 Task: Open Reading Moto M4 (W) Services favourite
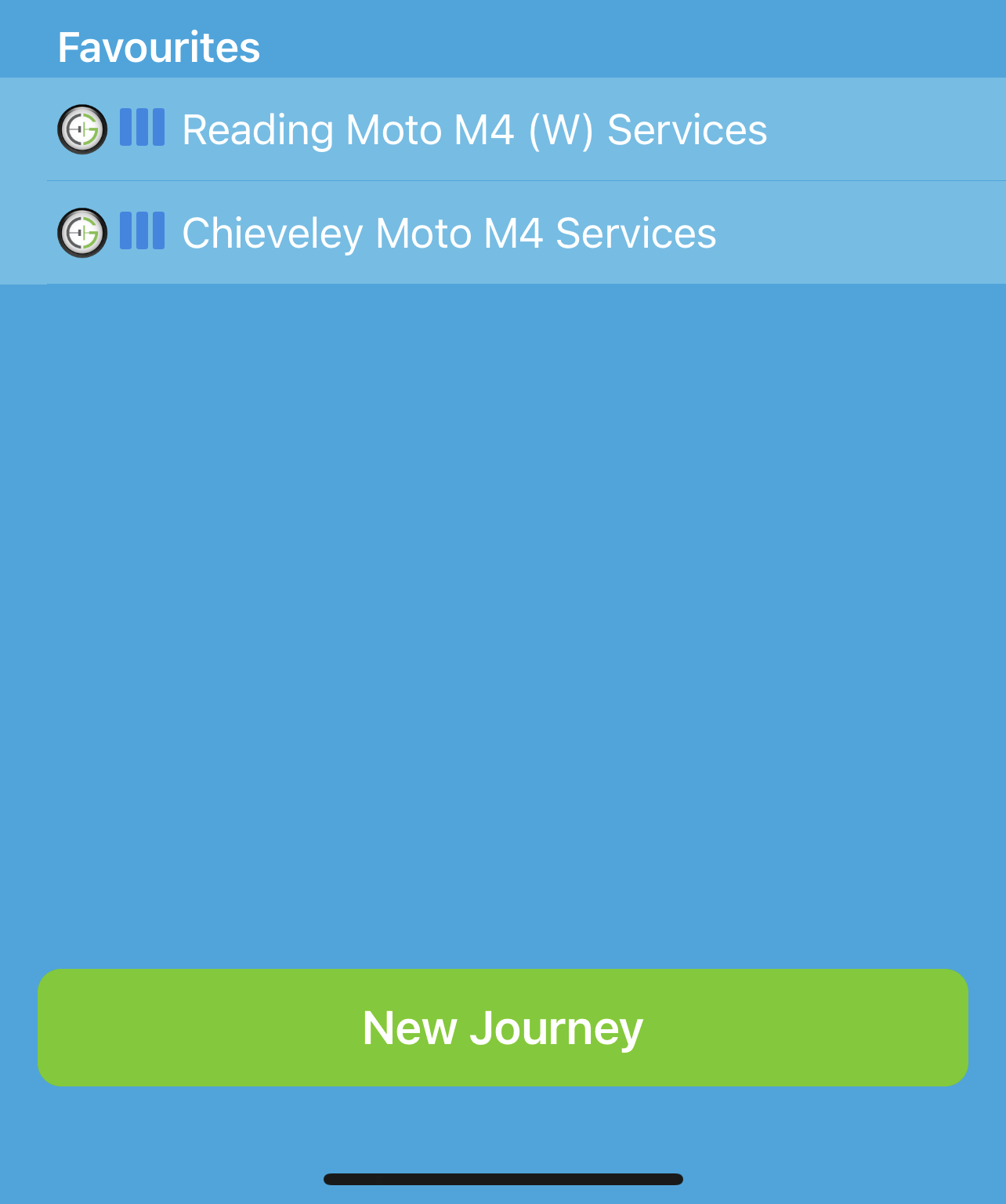[474, 129]
